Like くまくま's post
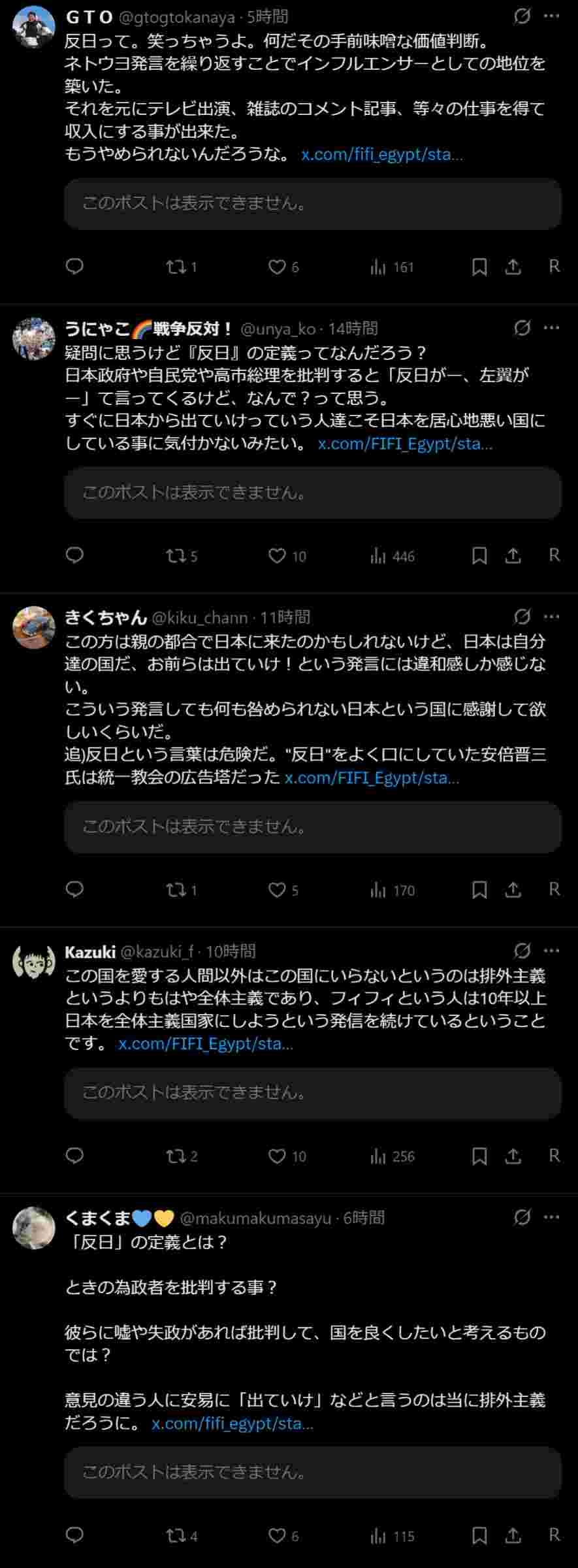This screenshot has width=578, height=1568. [278, 1535]
